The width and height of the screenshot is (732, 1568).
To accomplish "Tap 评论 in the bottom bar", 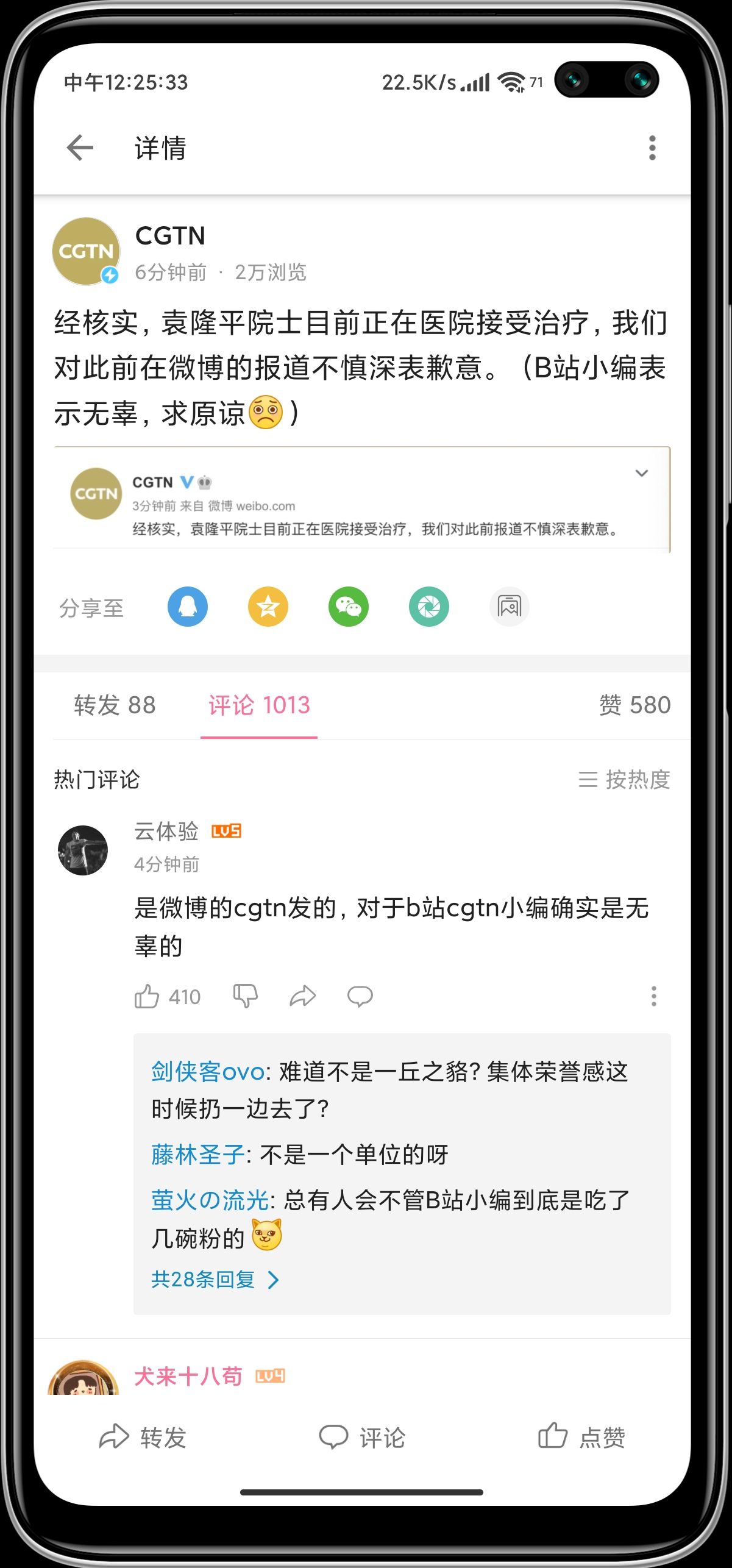I will pos(362,1438).
